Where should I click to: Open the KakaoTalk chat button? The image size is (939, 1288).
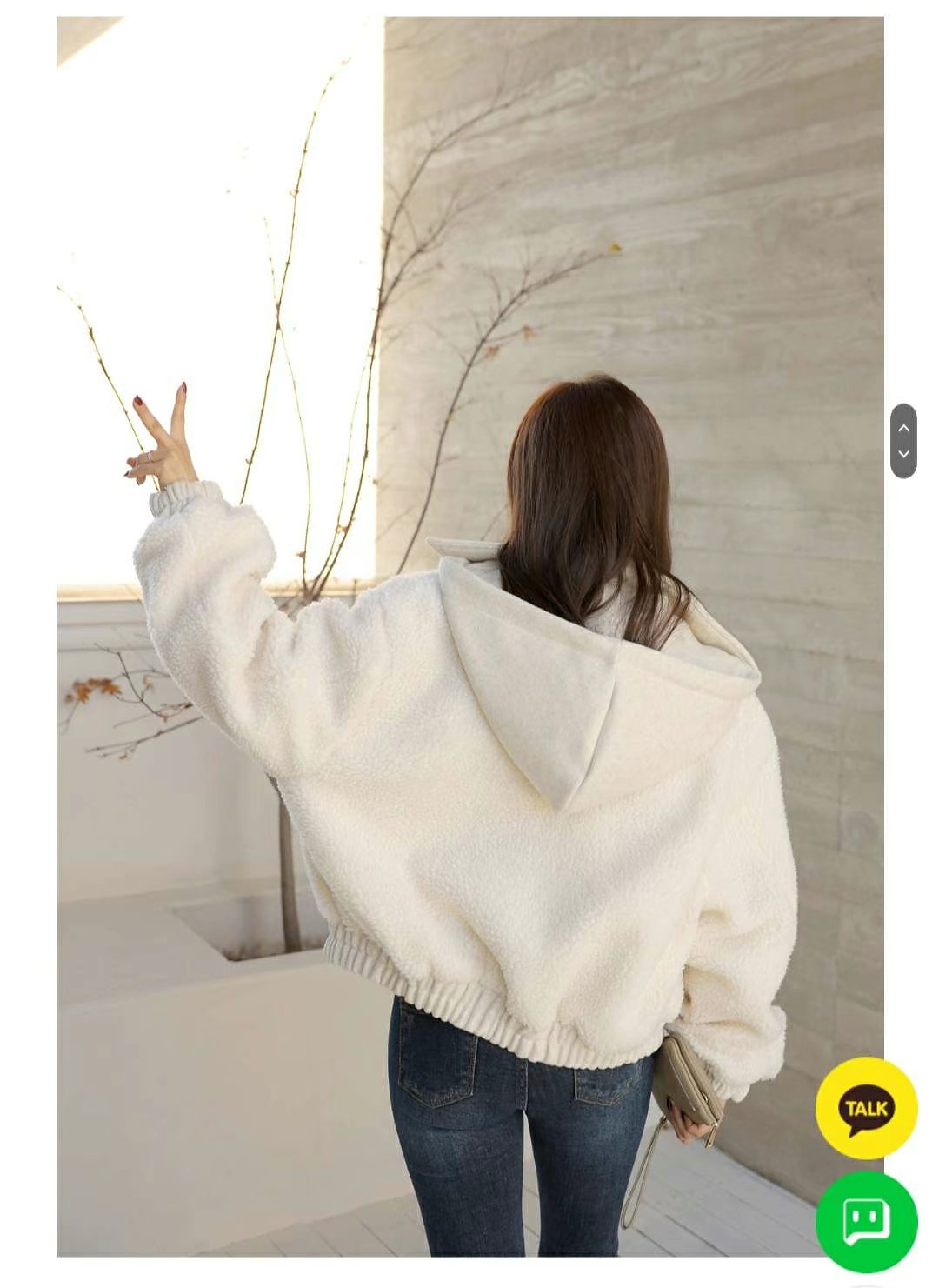[x=866, y=1108]
